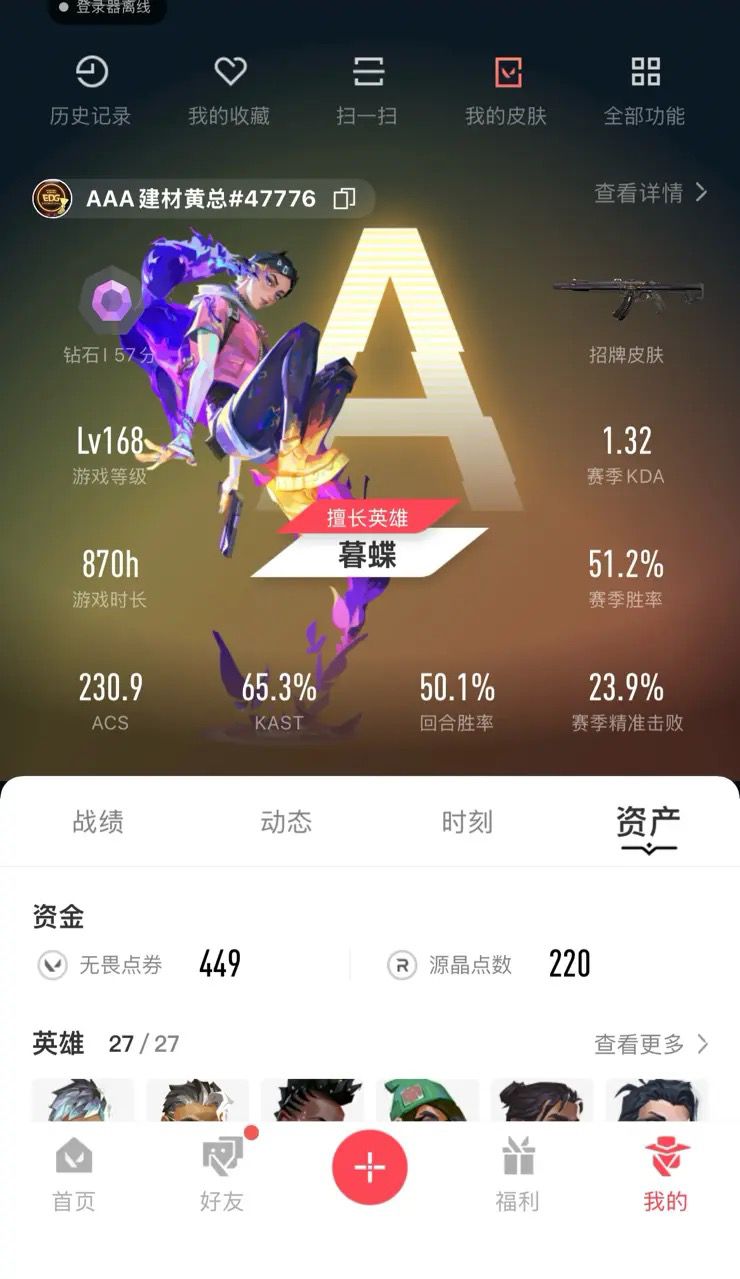Tap 扫一扫 scan function
740x1279 pixels.
(367, 90)
